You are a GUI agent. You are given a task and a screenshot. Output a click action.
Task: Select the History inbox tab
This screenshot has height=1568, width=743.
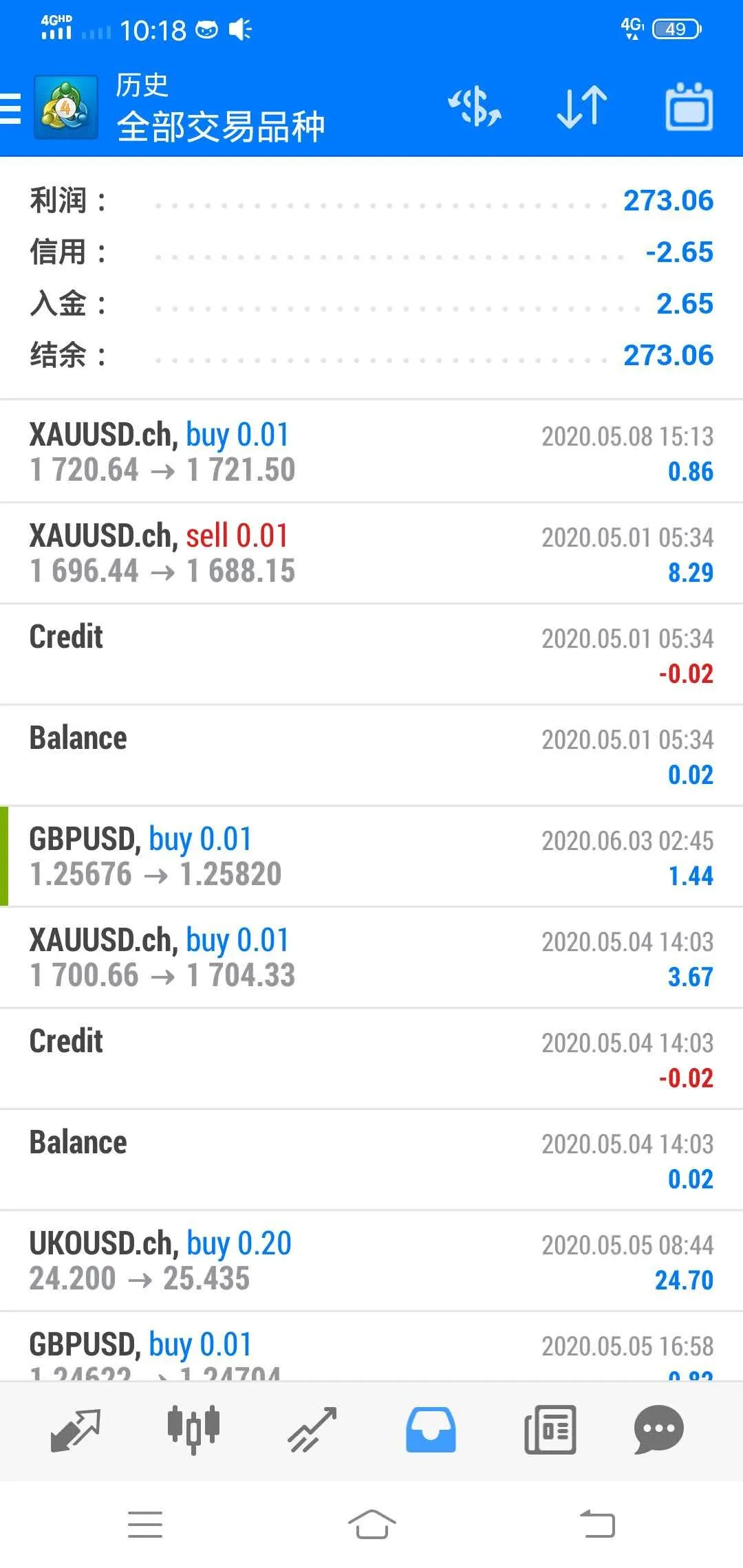tap(431, 1430)
